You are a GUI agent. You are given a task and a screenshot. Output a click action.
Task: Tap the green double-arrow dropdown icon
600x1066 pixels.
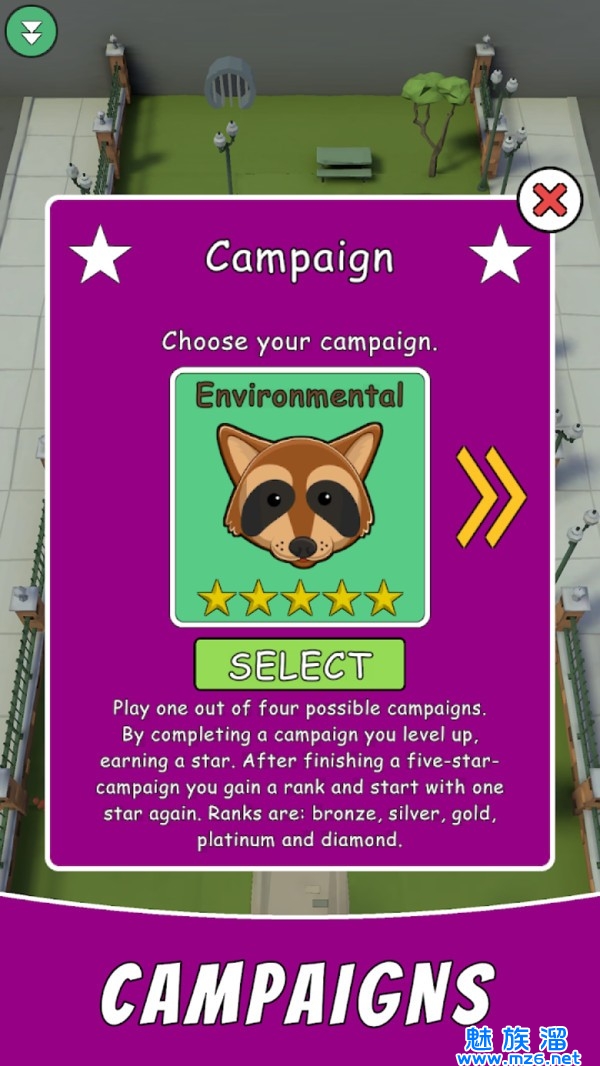pyautogui.click(x=31, y=31)
